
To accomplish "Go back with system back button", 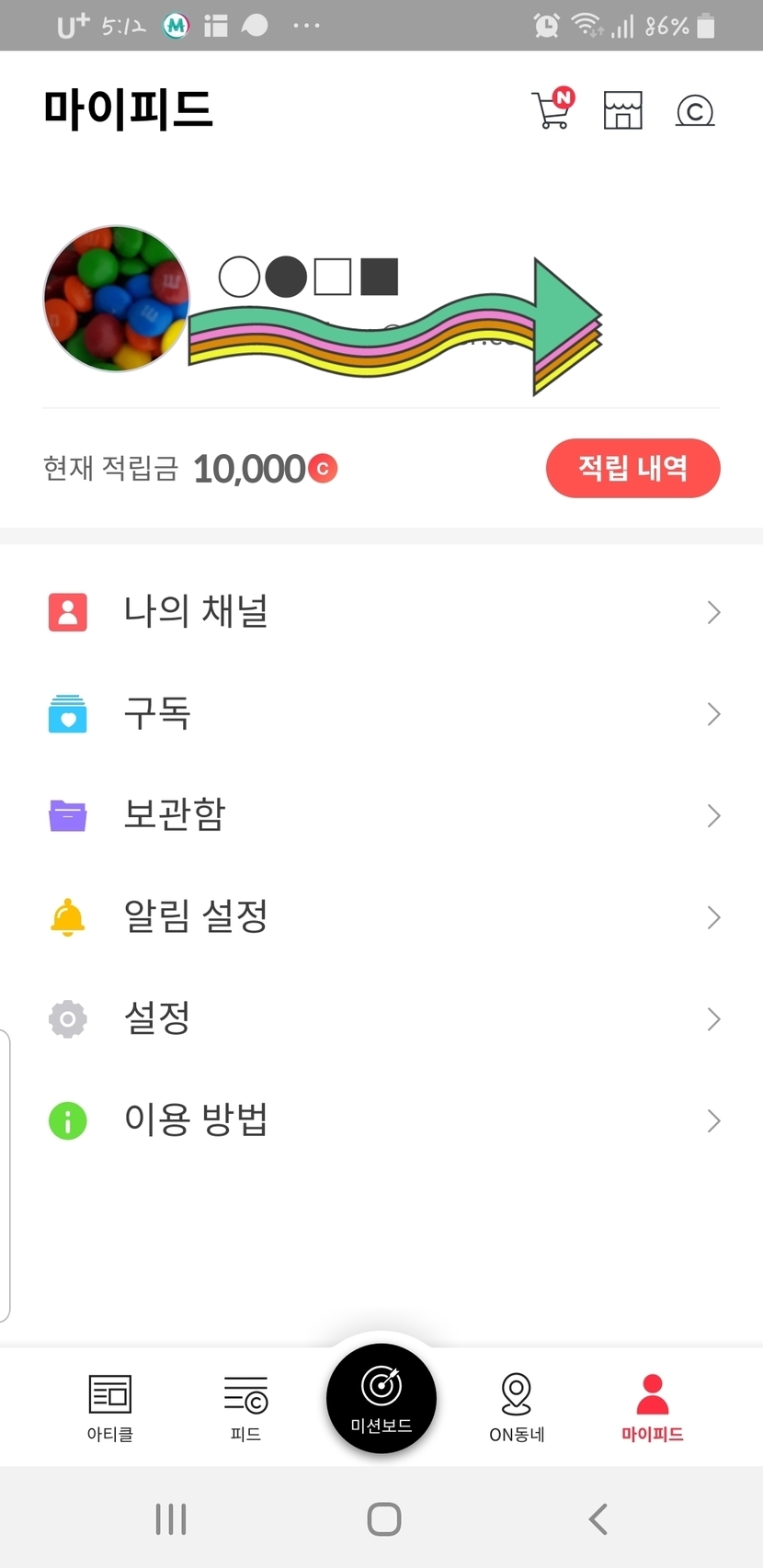I will (598, 1519).
